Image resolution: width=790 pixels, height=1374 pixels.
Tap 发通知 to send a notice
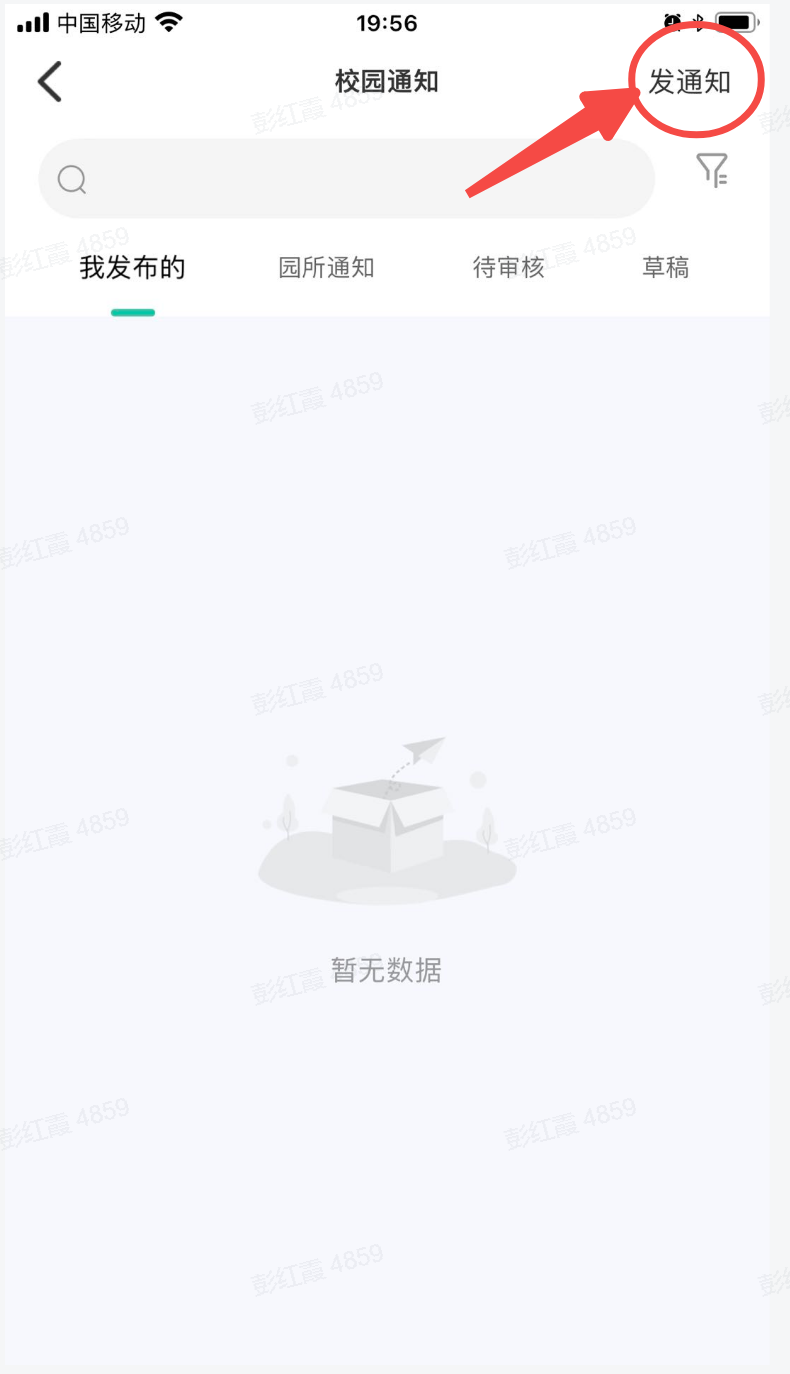pyautogui.click(x=690, y=82)
